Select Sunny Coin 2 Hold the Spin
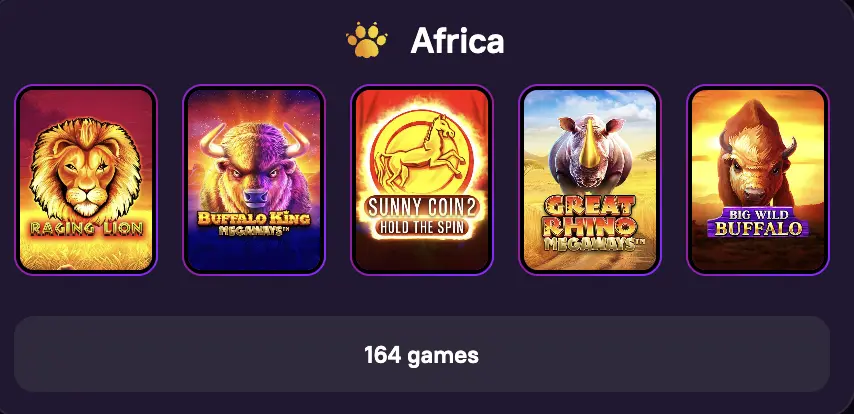This screenshot has width=854, height=414. pos(422,180)
